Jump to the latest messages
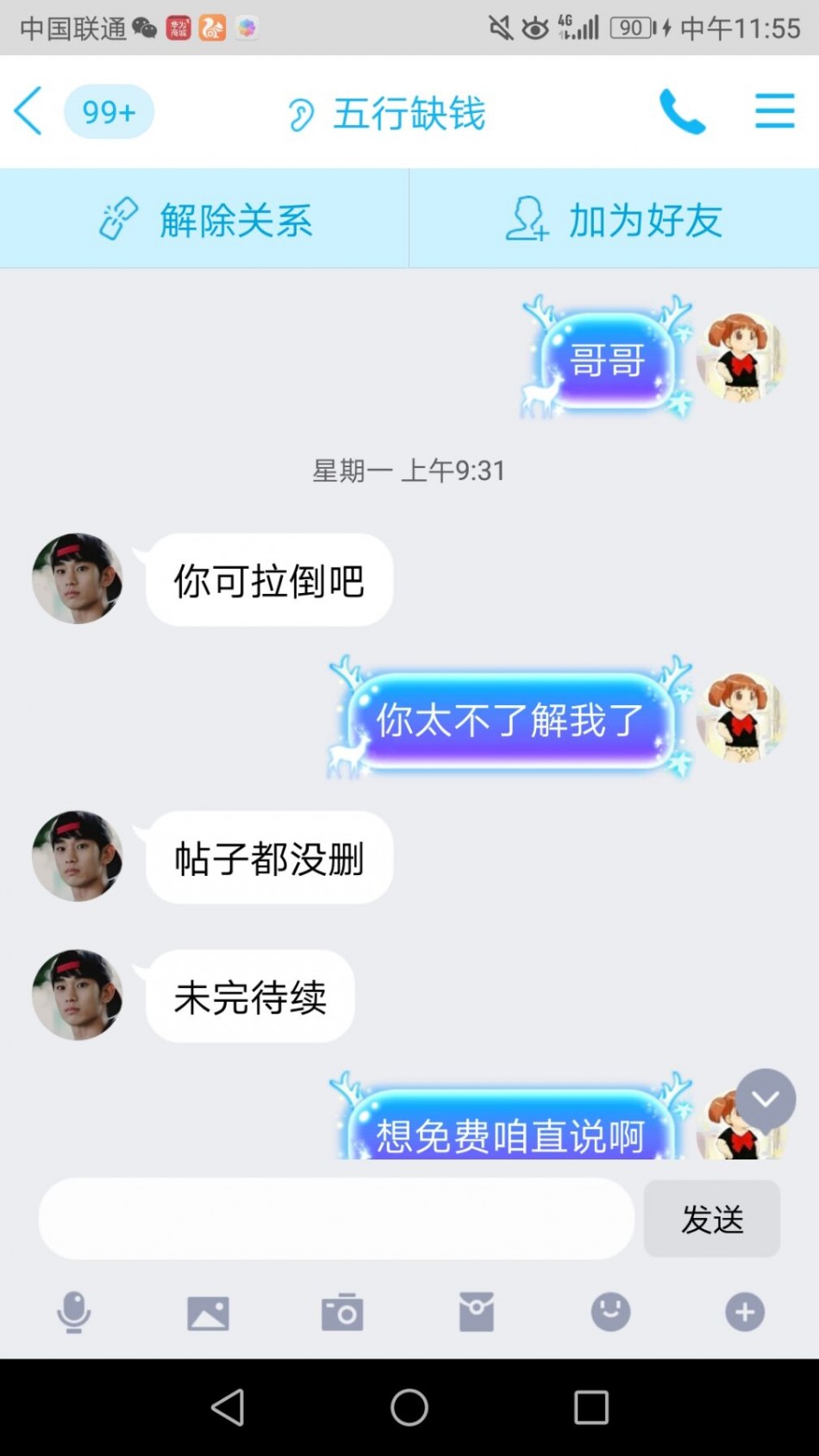This screenshot has width=819, height=1456. click(765, 1099)
